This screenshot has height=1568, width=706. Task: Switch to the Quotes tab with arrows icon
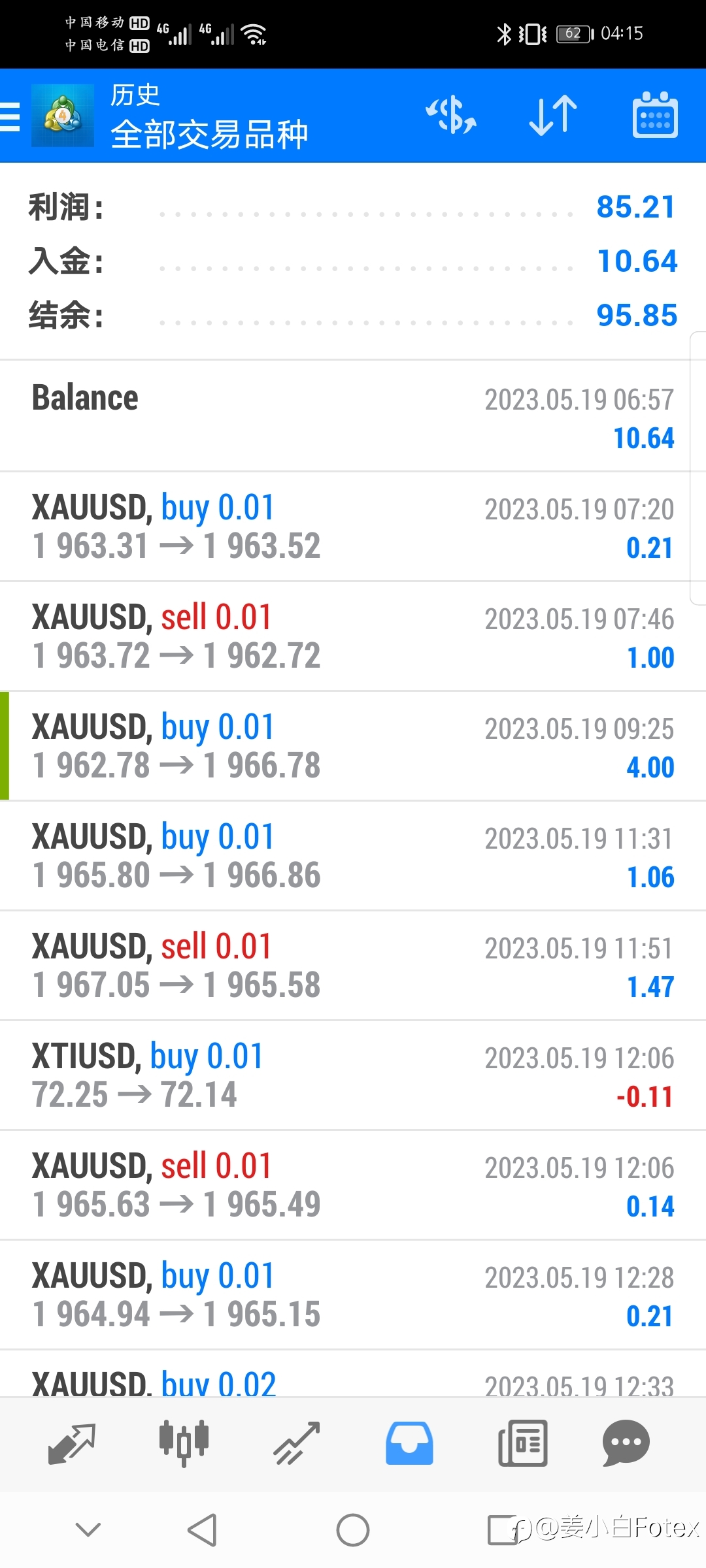72,1443
